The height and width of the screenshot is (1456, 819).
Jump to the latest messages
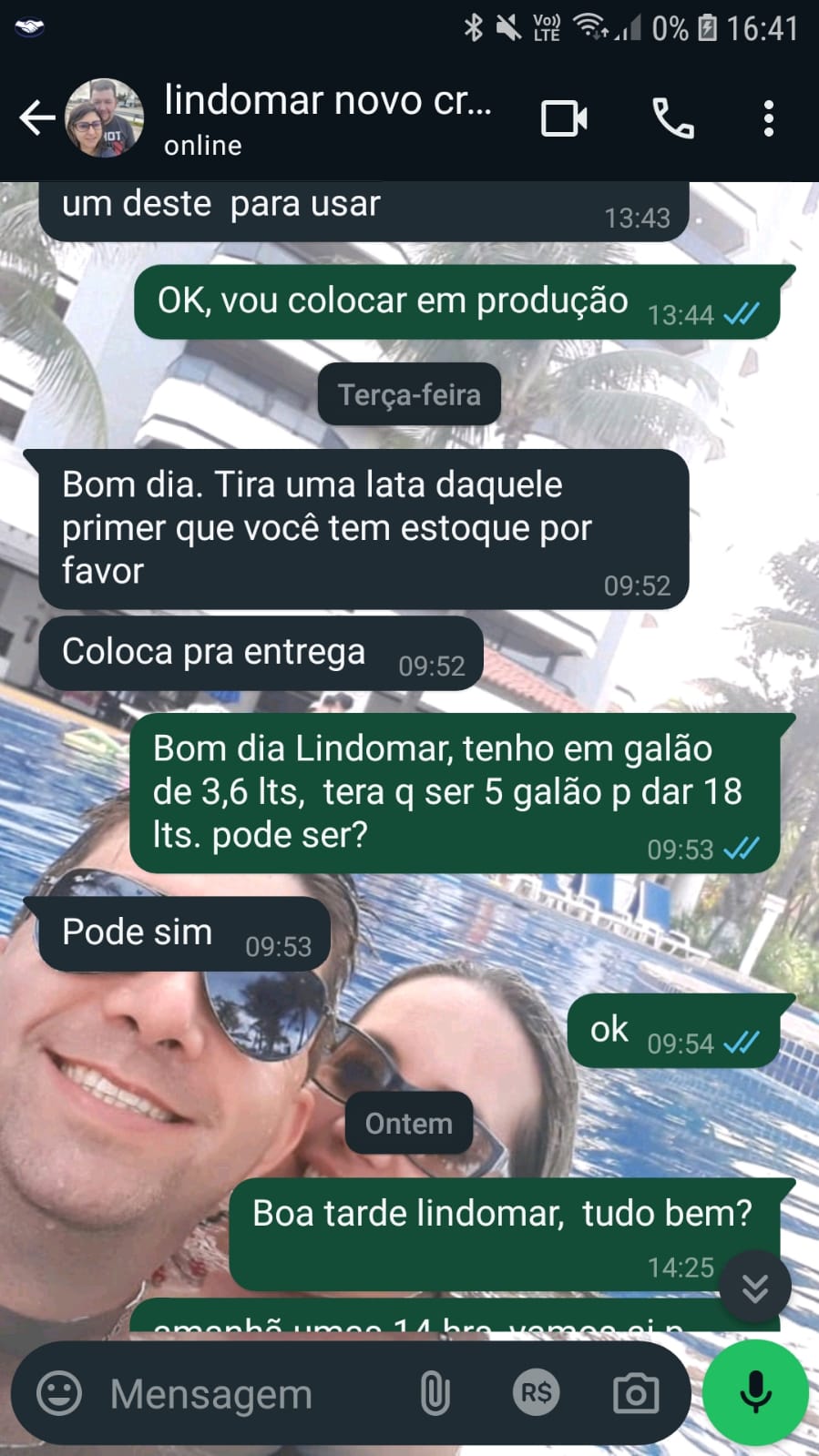754,1288
